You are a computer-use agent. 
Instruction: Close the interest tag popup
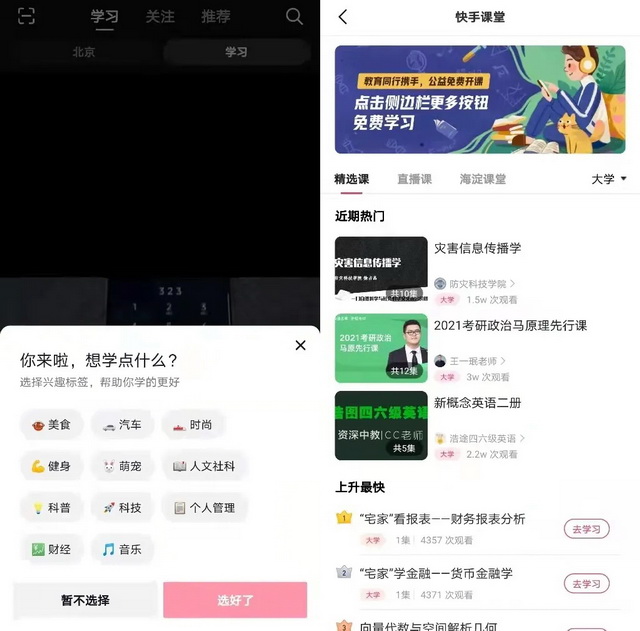pyautogui.click(x=300, y=345)
